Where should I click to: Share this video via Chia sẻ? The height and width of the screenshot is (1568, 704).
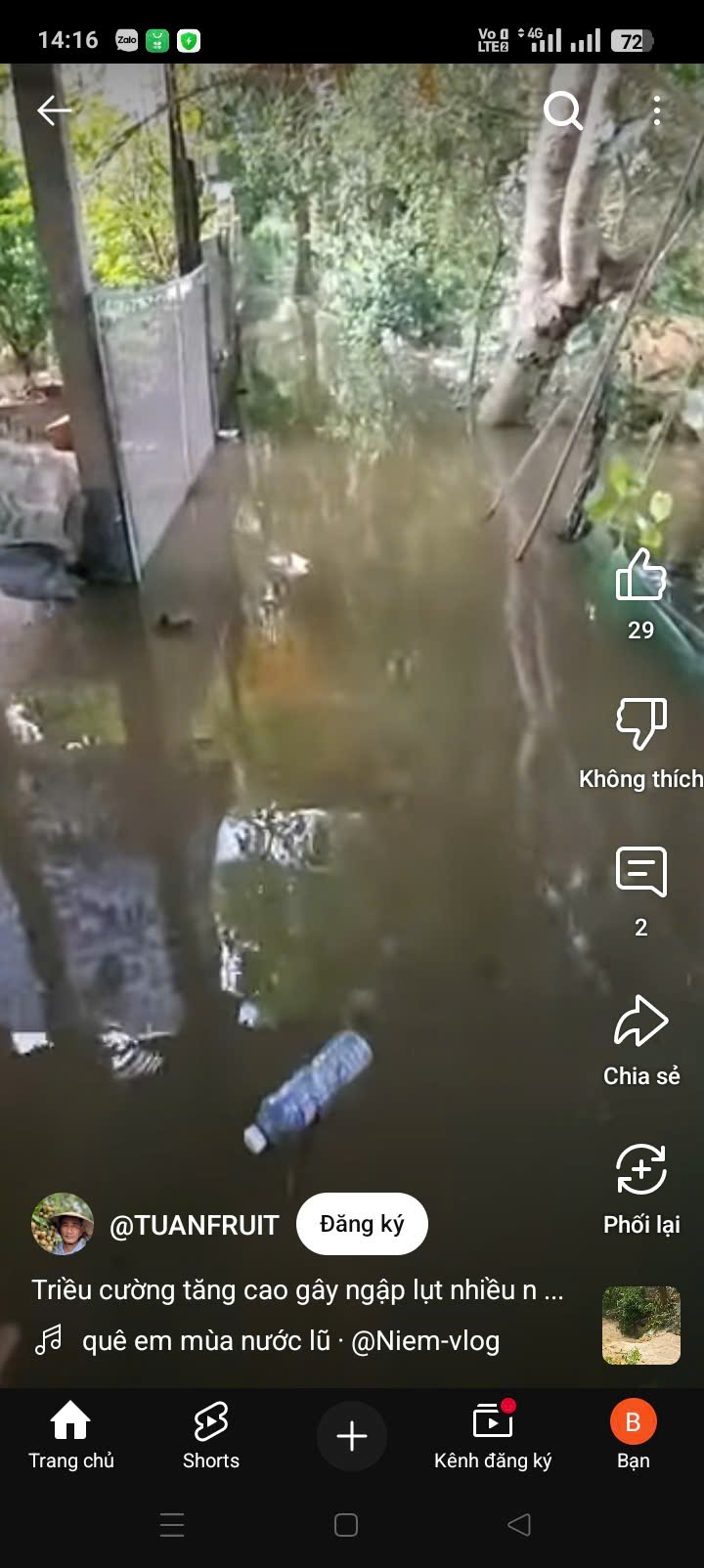tap(640, 1023)
